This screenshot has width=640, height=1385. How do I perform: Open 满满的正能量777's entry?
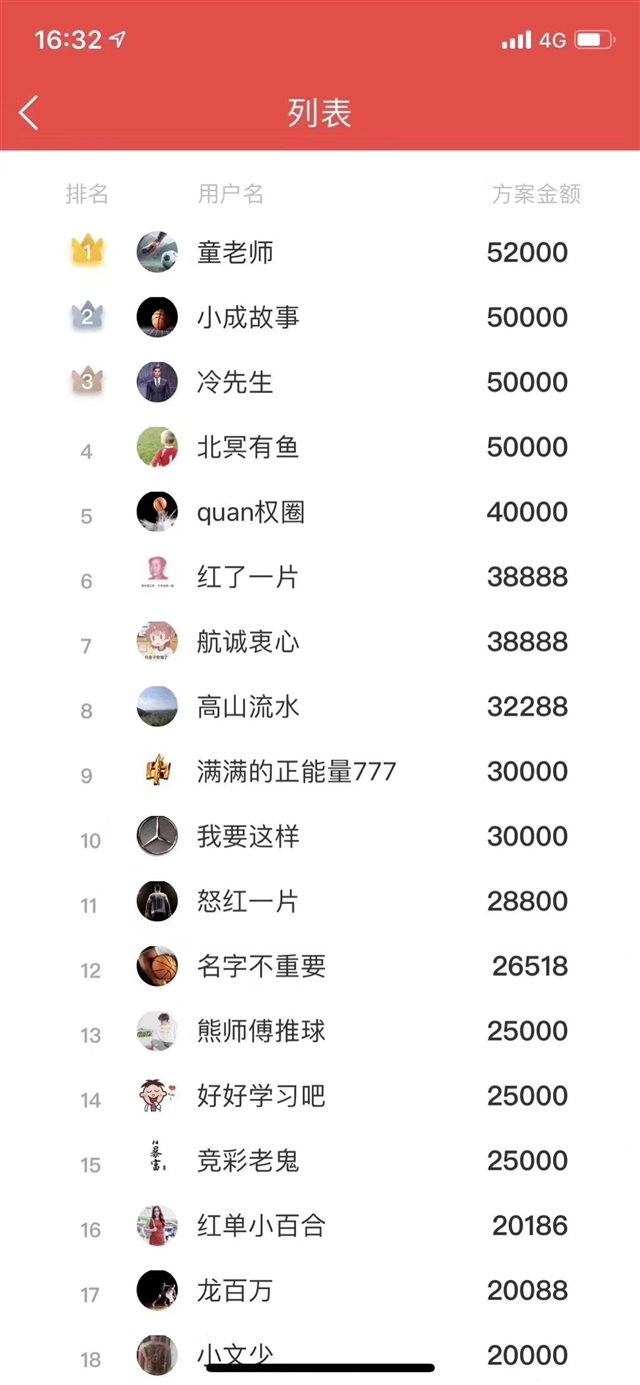[x=320, y=772]
